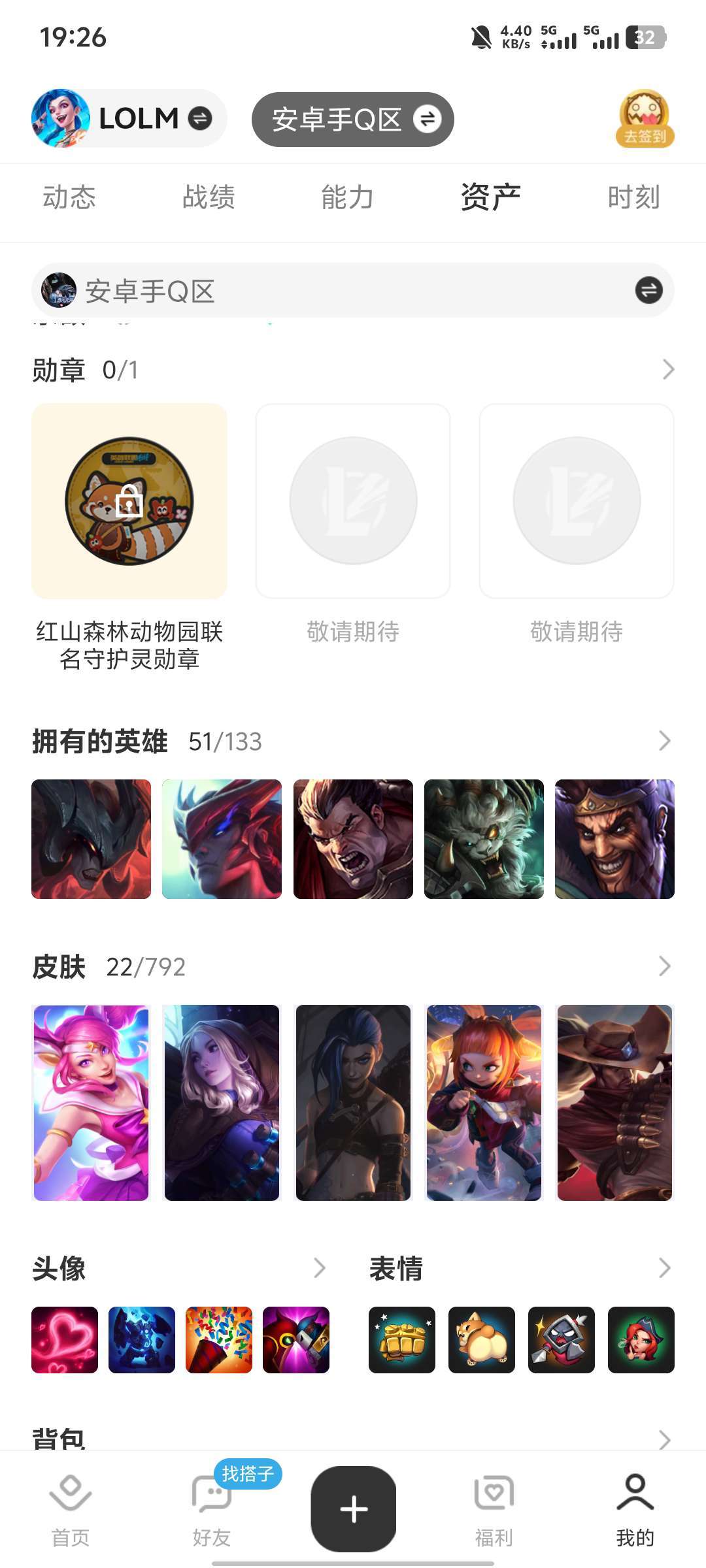Change account in 安卓手Q区 selector bar
The image size is (706, 1568).
pos(648,290)
